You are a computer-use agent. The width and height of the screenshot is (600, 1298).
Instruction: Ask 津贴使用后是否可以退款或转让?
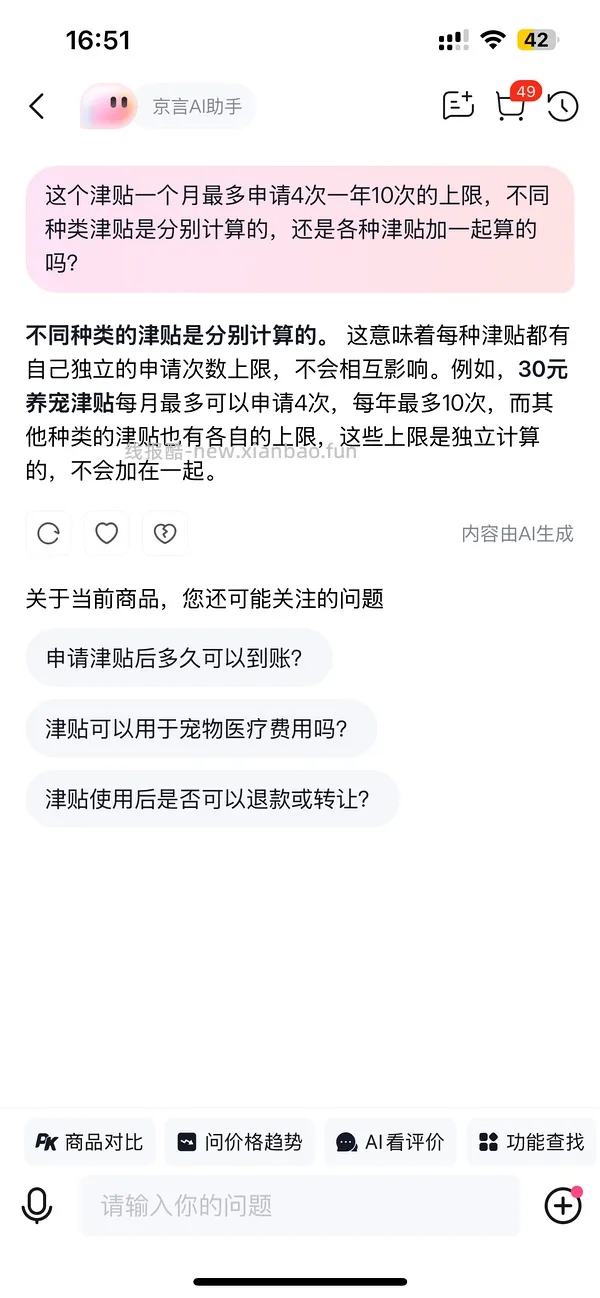pos(212,798)
